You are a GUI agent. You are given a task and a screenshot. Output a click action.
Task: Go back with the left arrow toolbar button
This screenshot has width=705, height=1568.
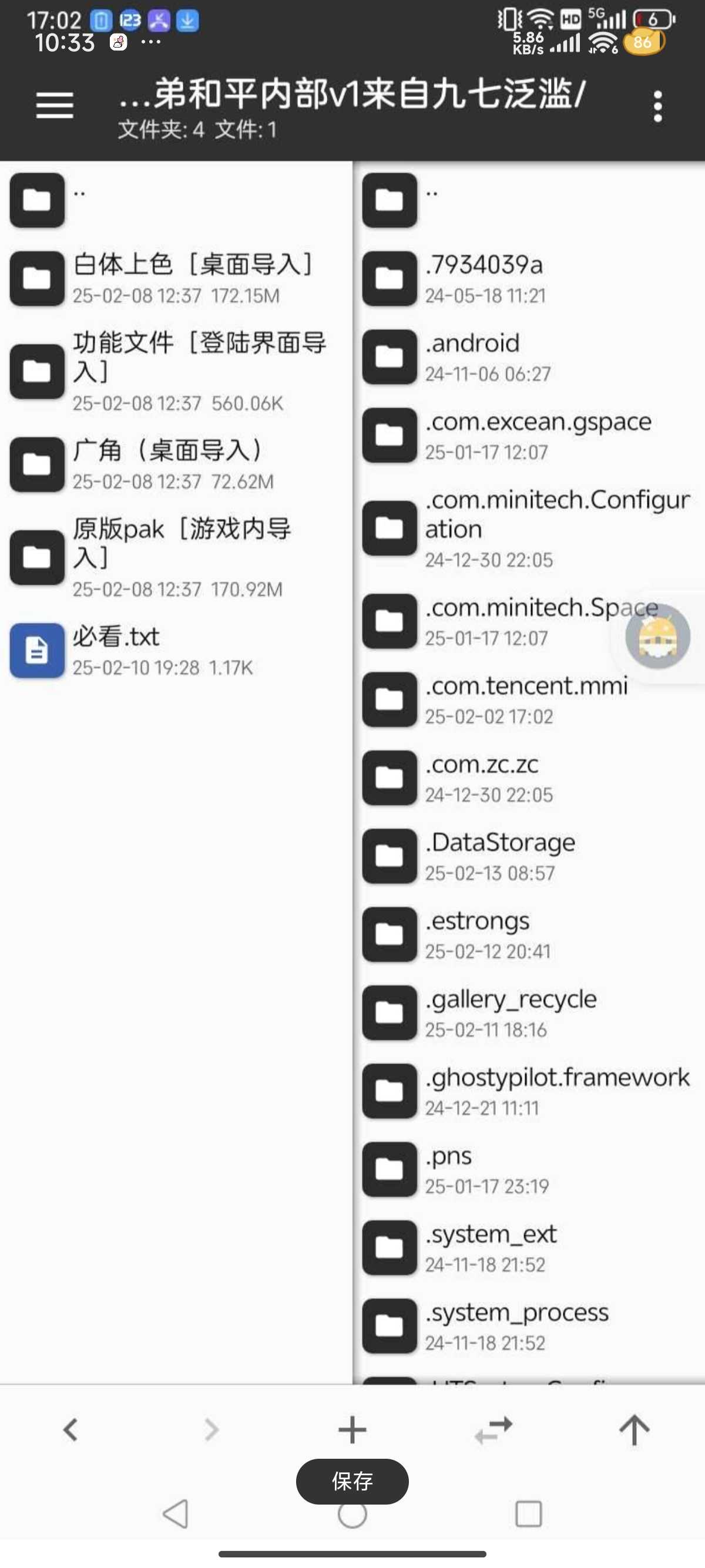[x=70, y=1430]
